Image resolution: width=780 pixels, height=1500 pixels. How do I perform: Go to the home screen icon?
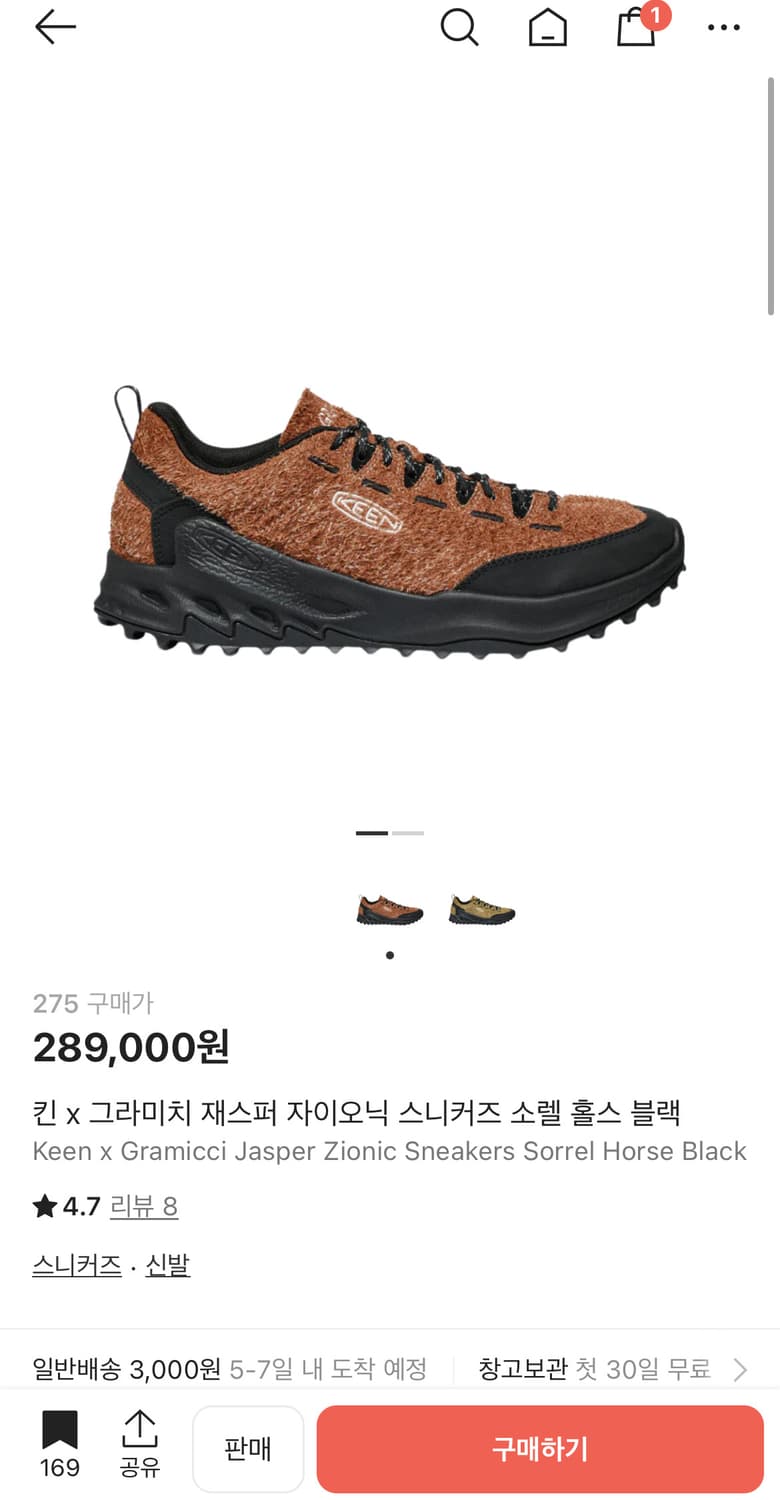click(x=547, y=27)
